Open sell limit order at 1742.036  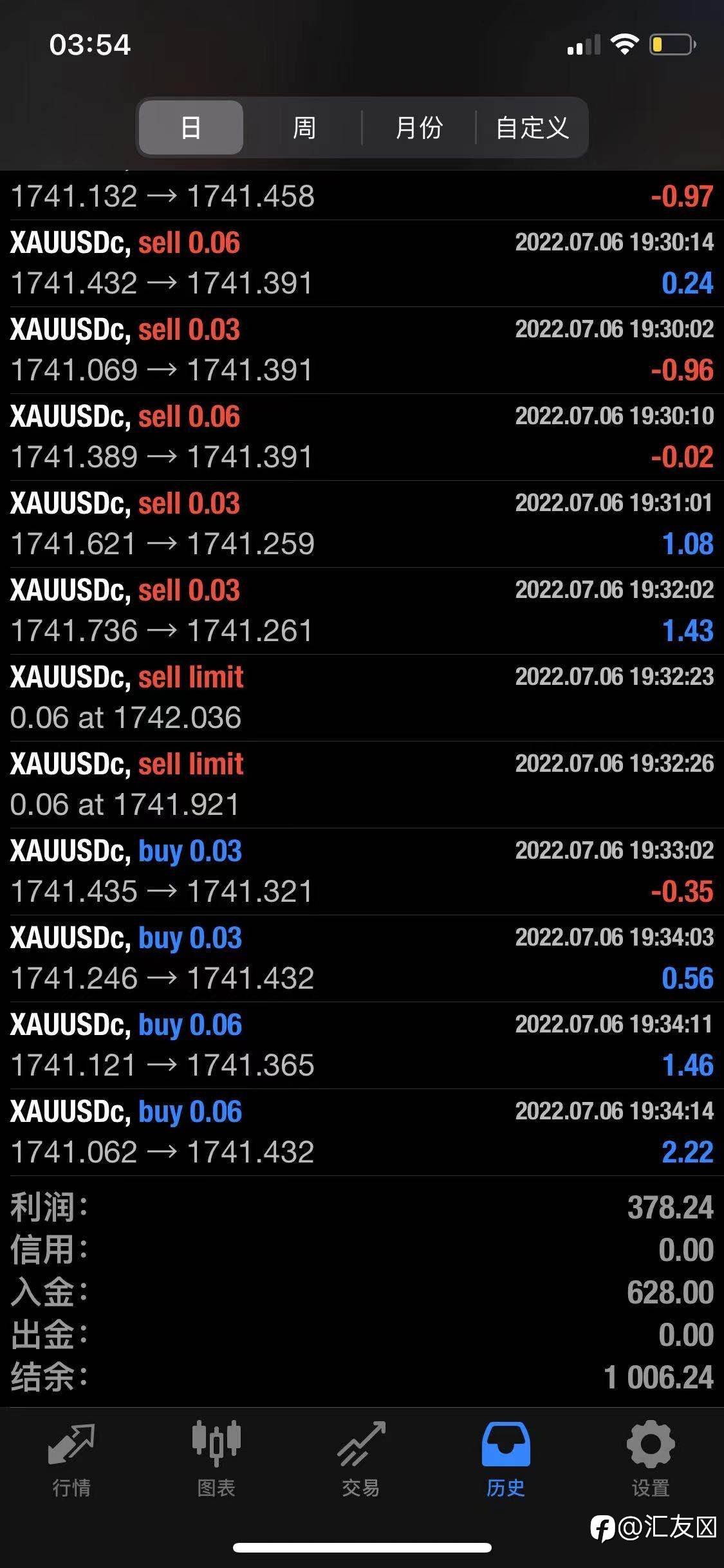[x=362, y=698]
